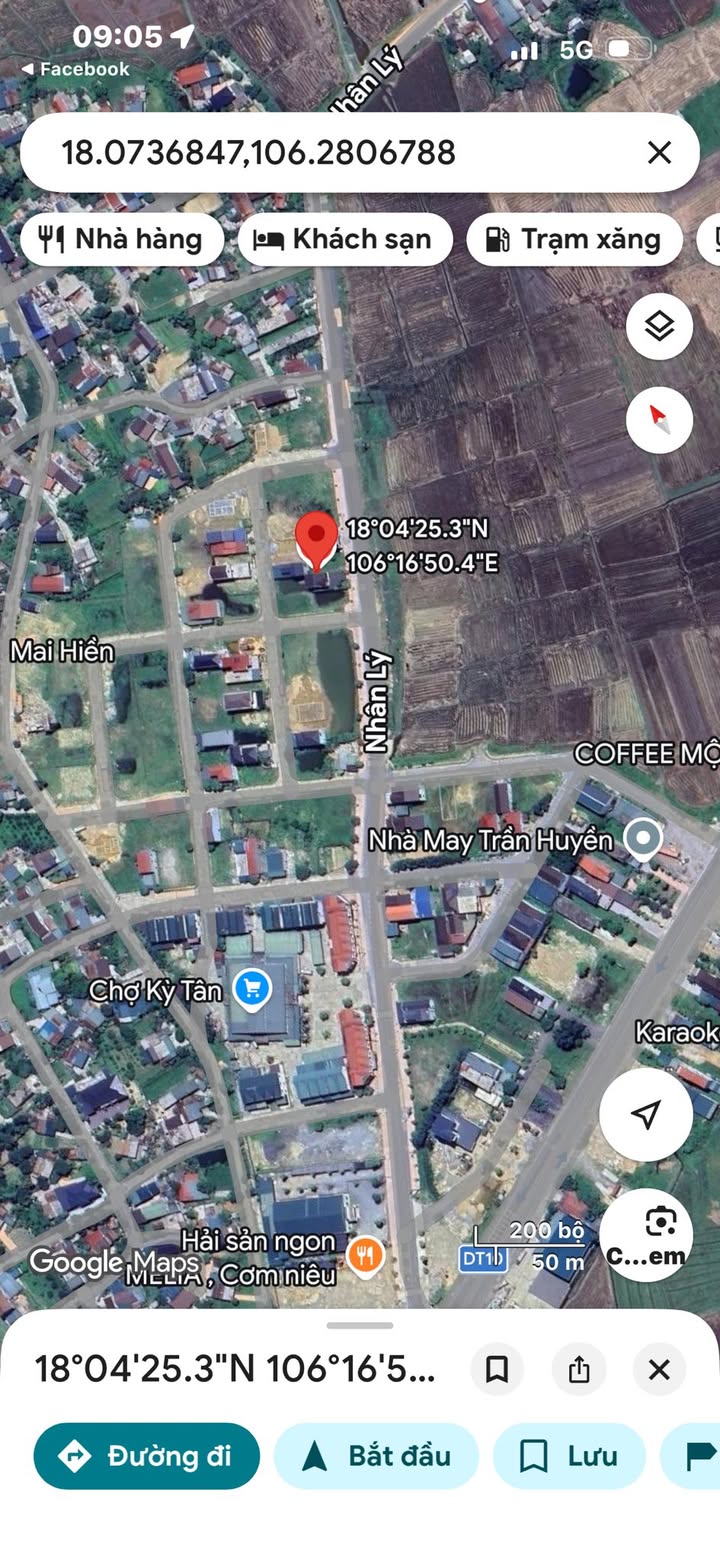Open the Nhà May Trần Huyền marker

(x=641, y=840)
